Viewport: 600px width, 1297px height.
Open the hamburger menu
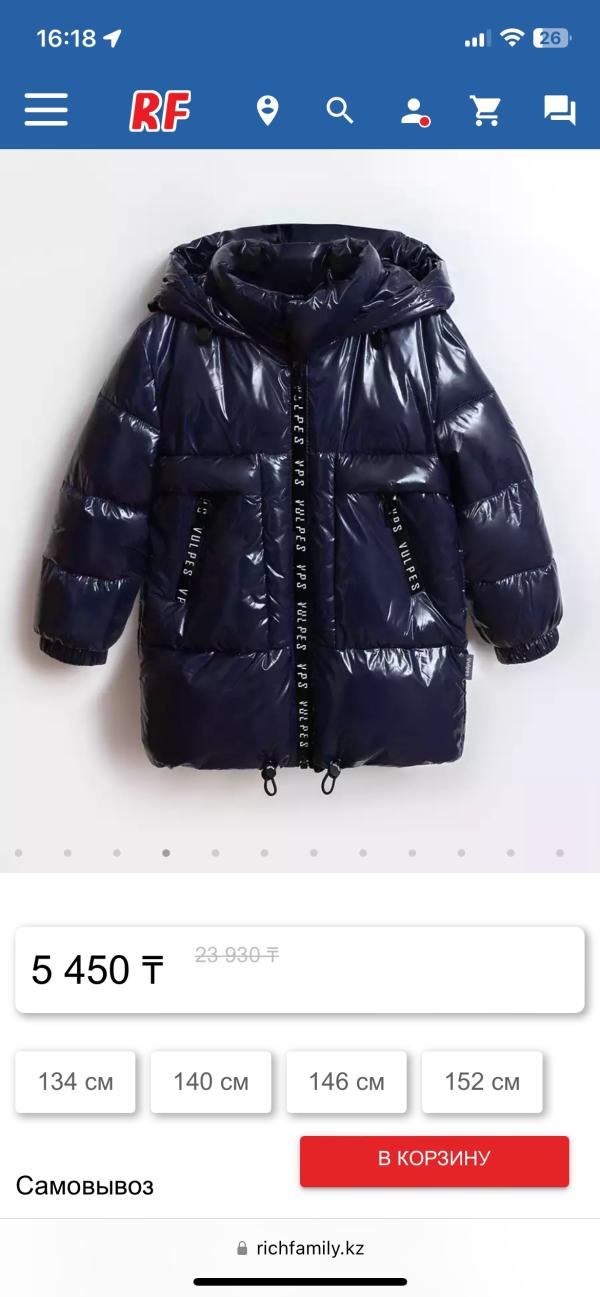coord(46,109)
